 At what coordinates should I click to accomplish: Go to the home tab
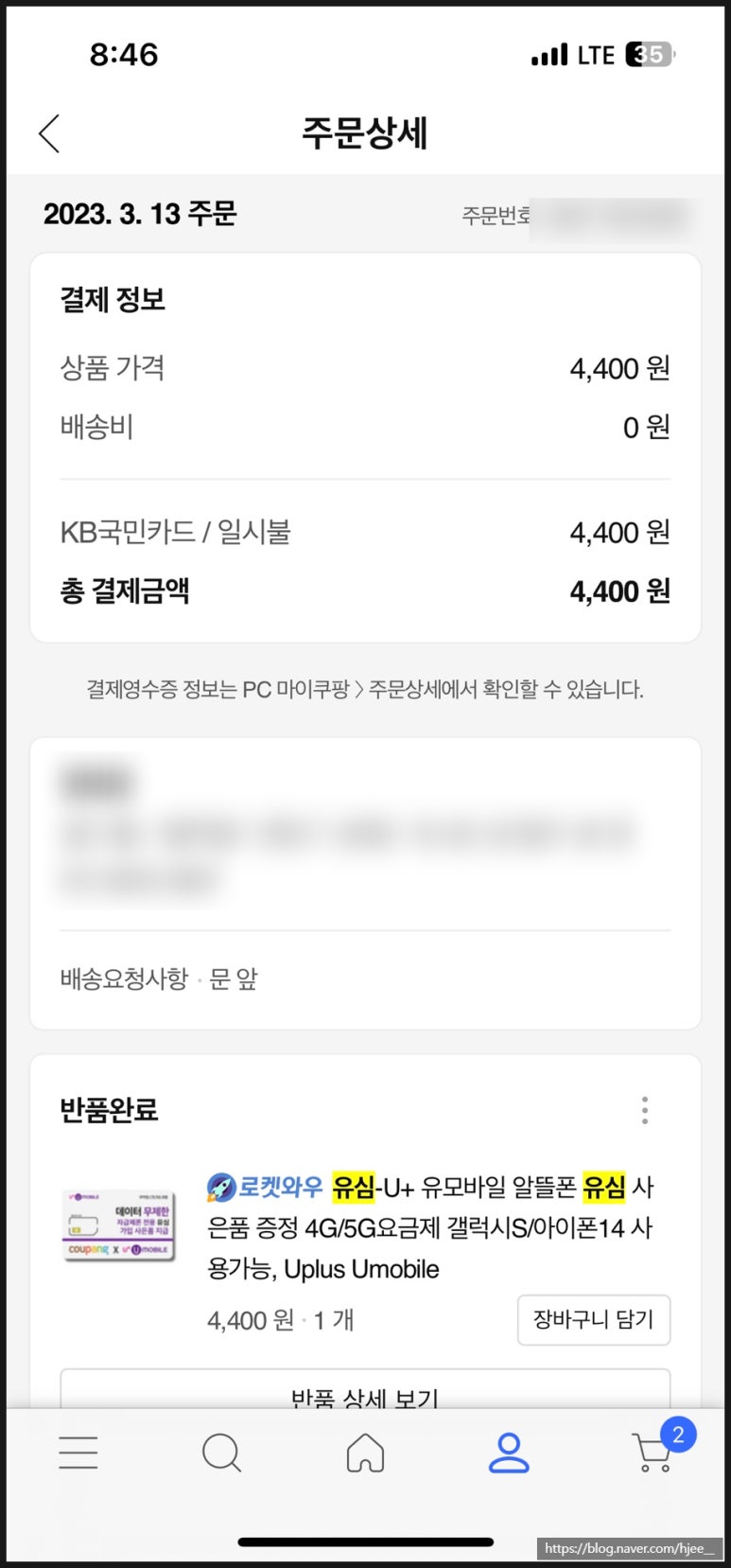(365, 1453)
